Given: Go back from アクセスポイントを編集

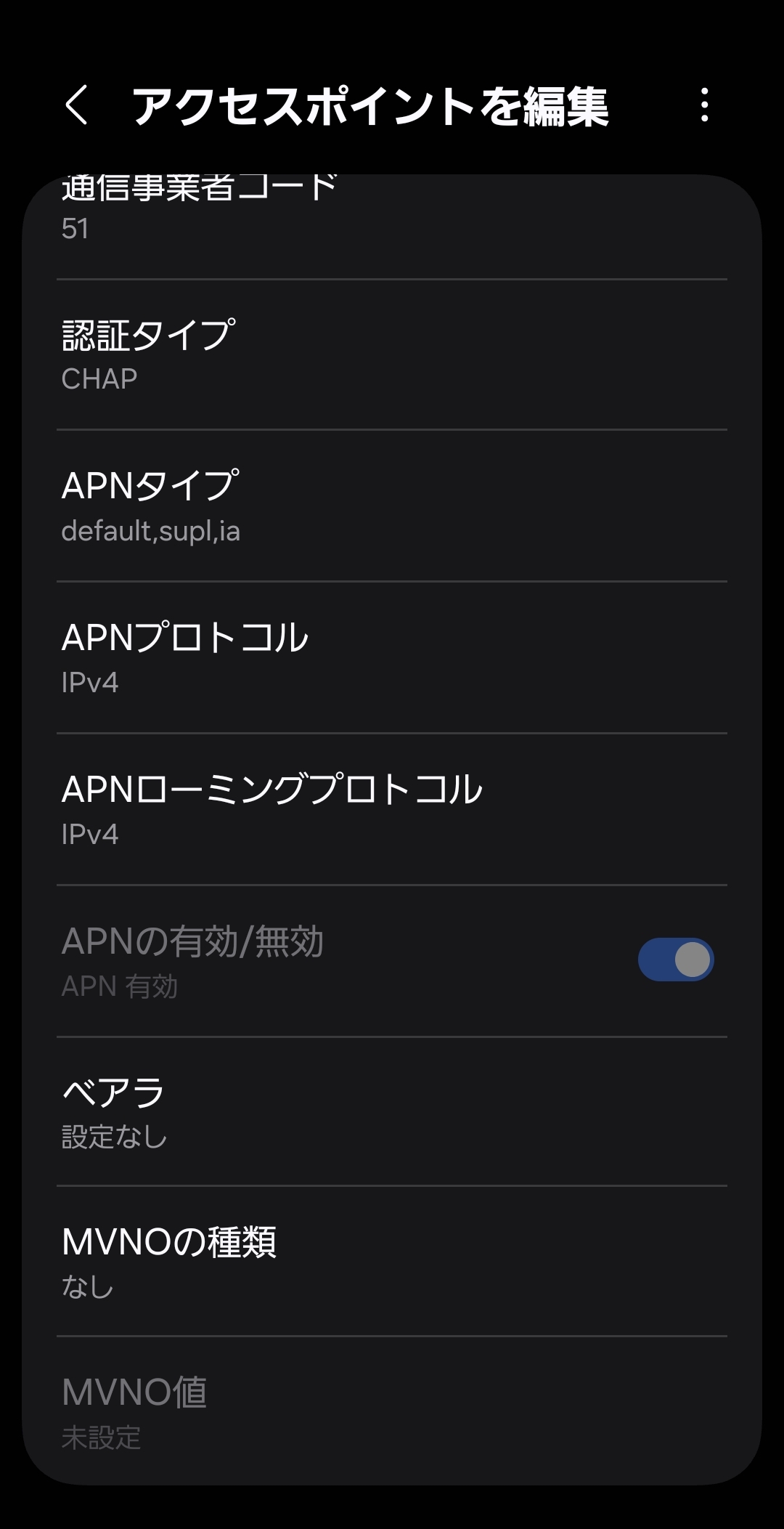Looking at the screenshot, I should point(77,105).
